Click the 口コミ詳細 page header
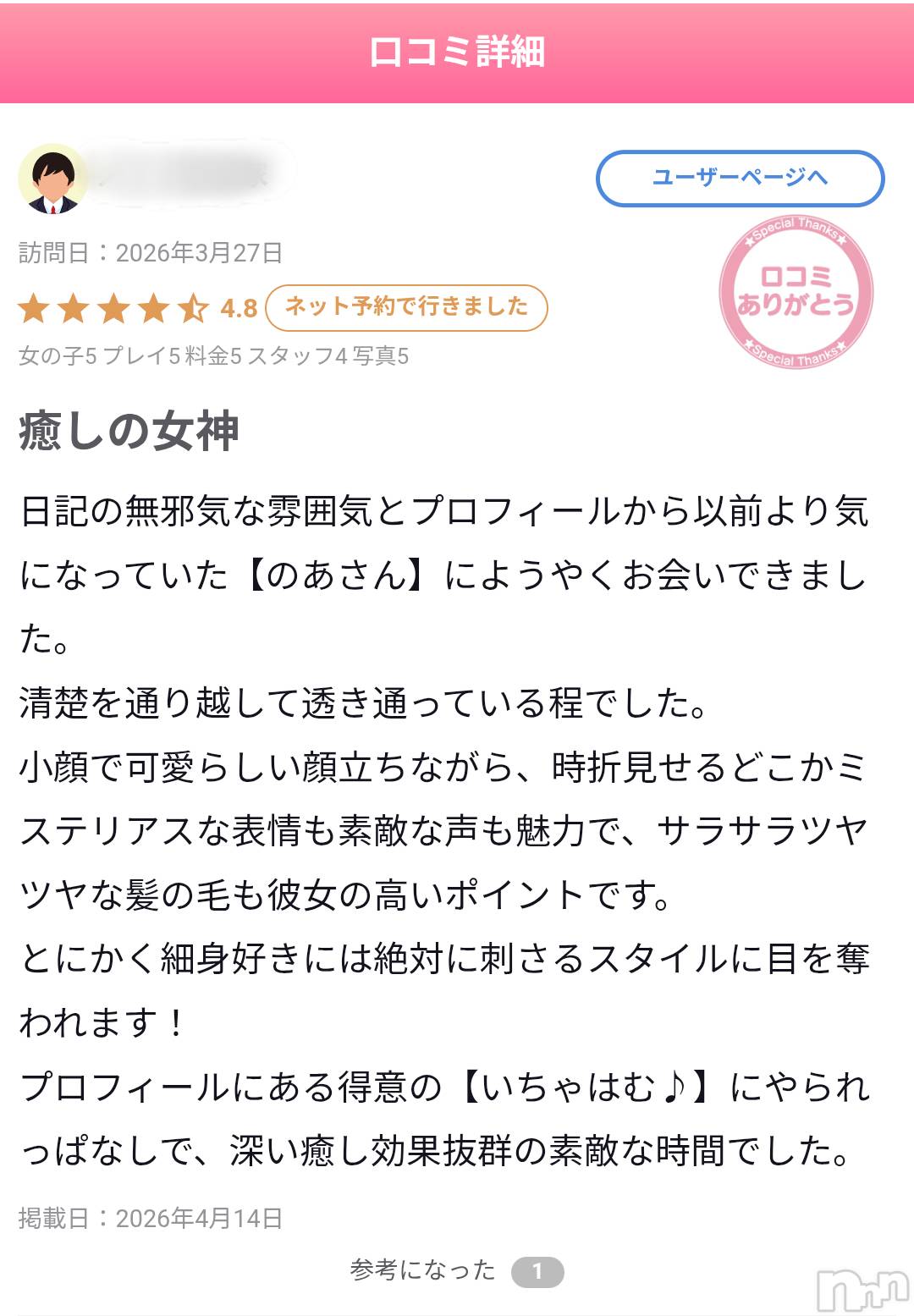 [457, 51]
